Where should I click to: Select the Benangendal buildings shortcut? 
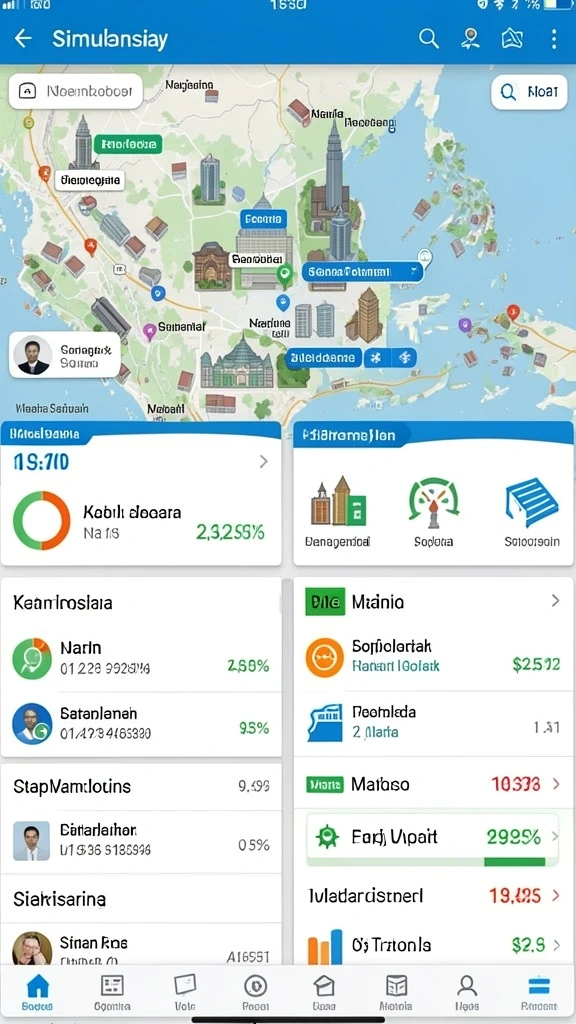click(338, 511)
